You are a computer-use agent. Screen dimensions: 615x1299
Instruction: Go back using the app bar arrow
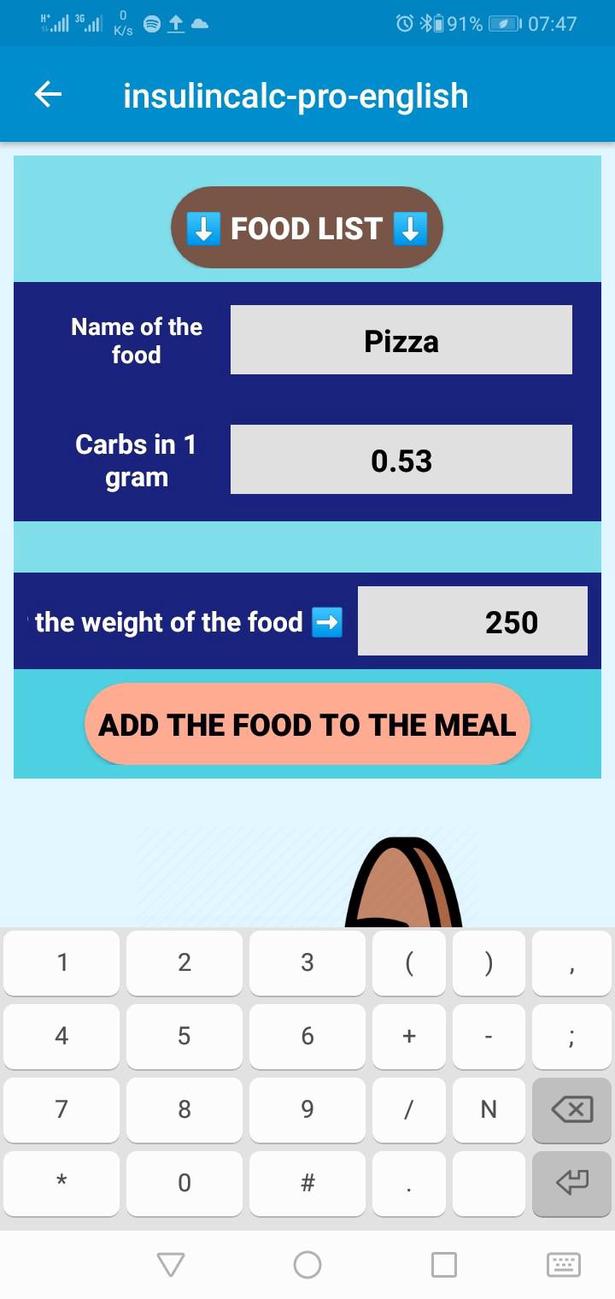pos(48,95)
